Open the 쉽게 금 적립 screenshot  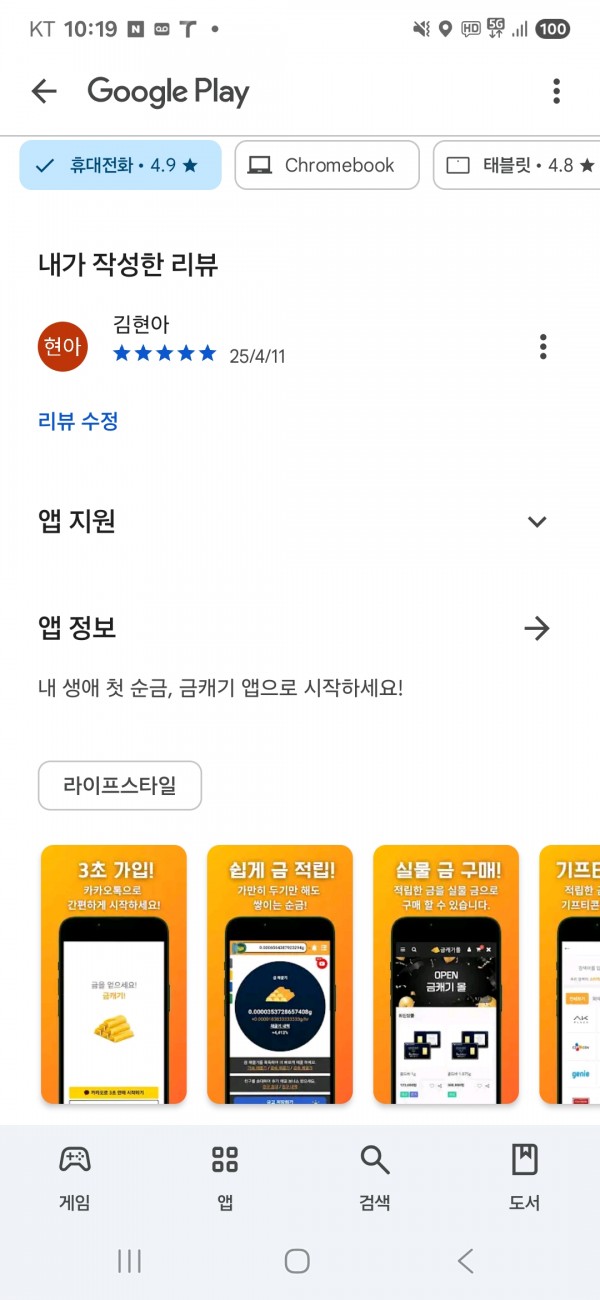[280, 974]
